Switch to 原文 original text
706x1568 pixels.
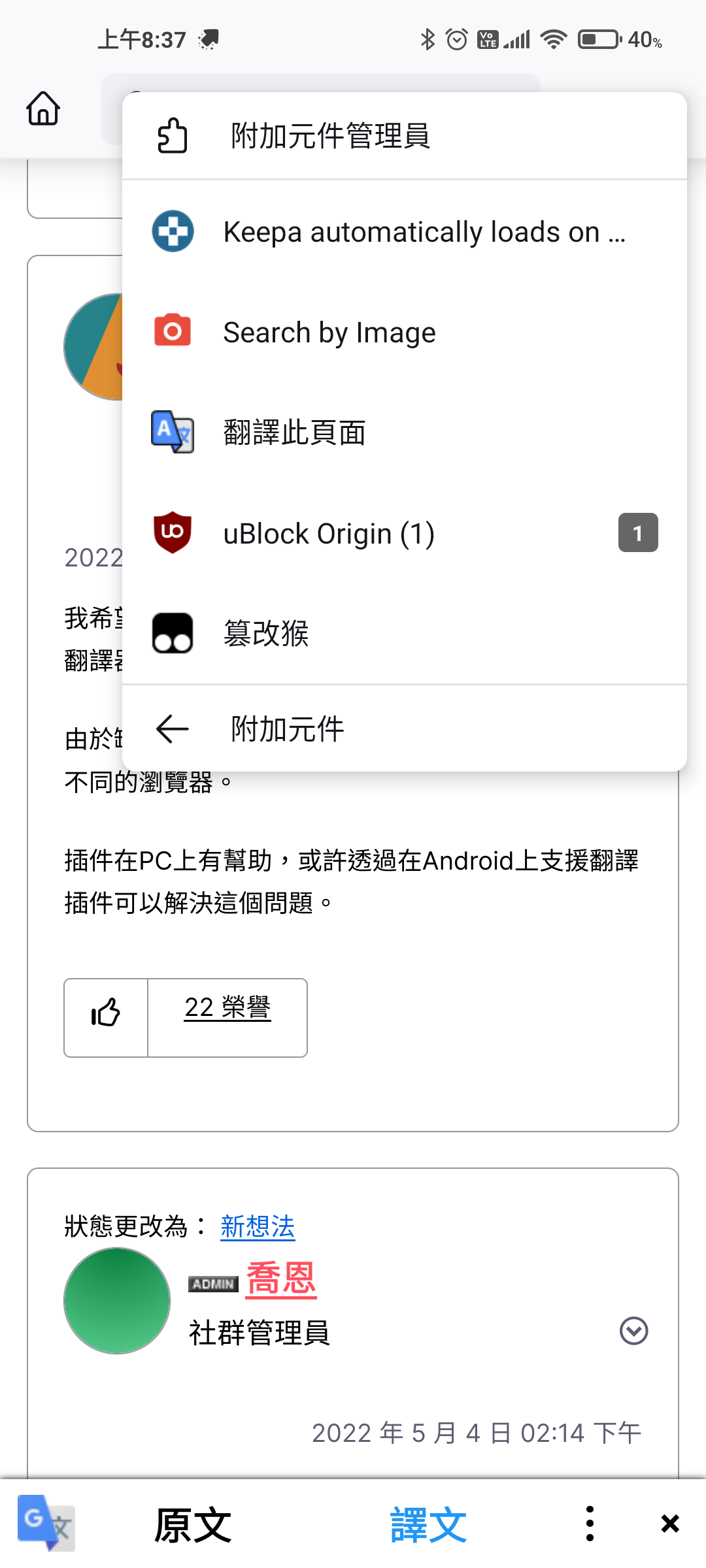click(193, 1525)
